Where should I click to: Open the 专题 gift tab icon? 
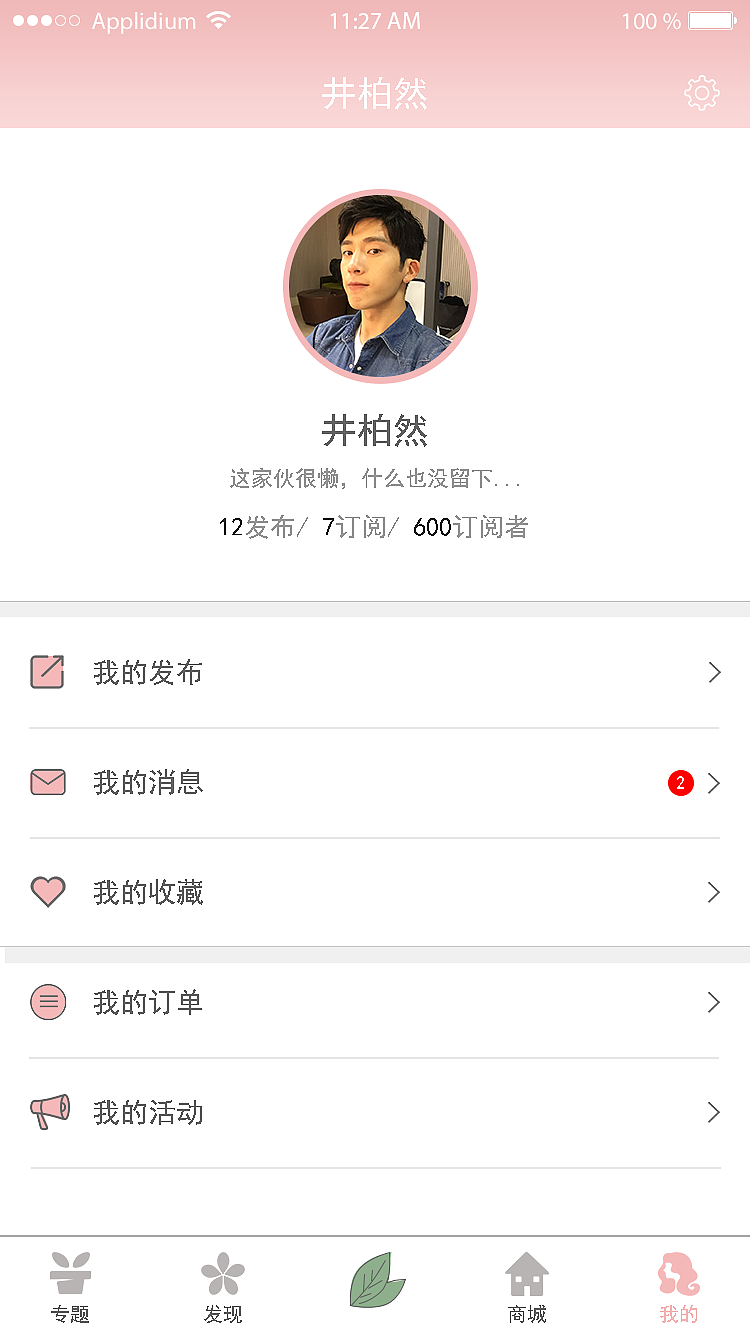click(x=71, y=1274)
